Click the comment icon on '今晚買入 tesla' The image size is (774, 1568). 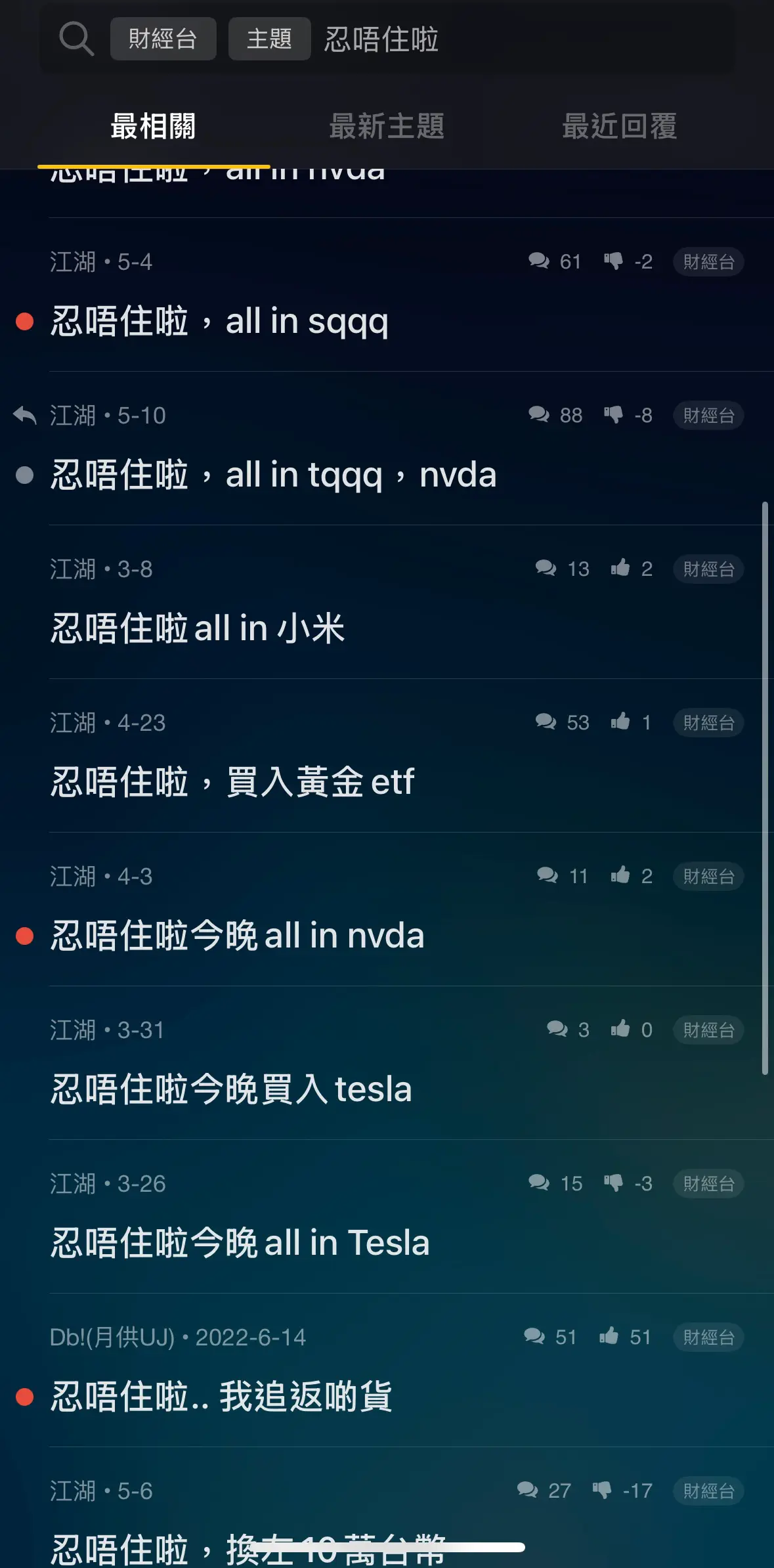tap(557, 1030)
